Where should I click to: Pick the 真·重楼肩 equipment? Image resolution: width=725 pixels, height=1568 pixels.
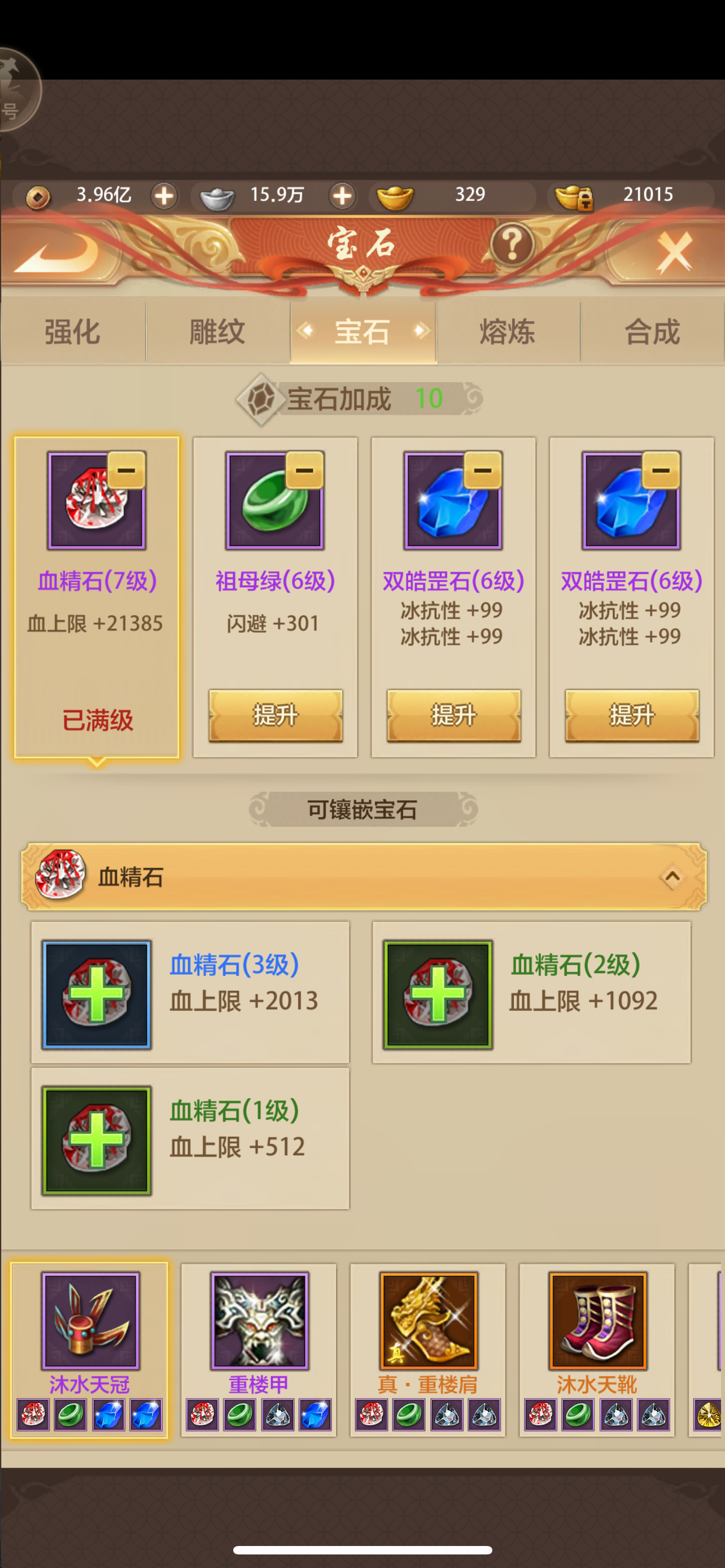coord(428,1350)
